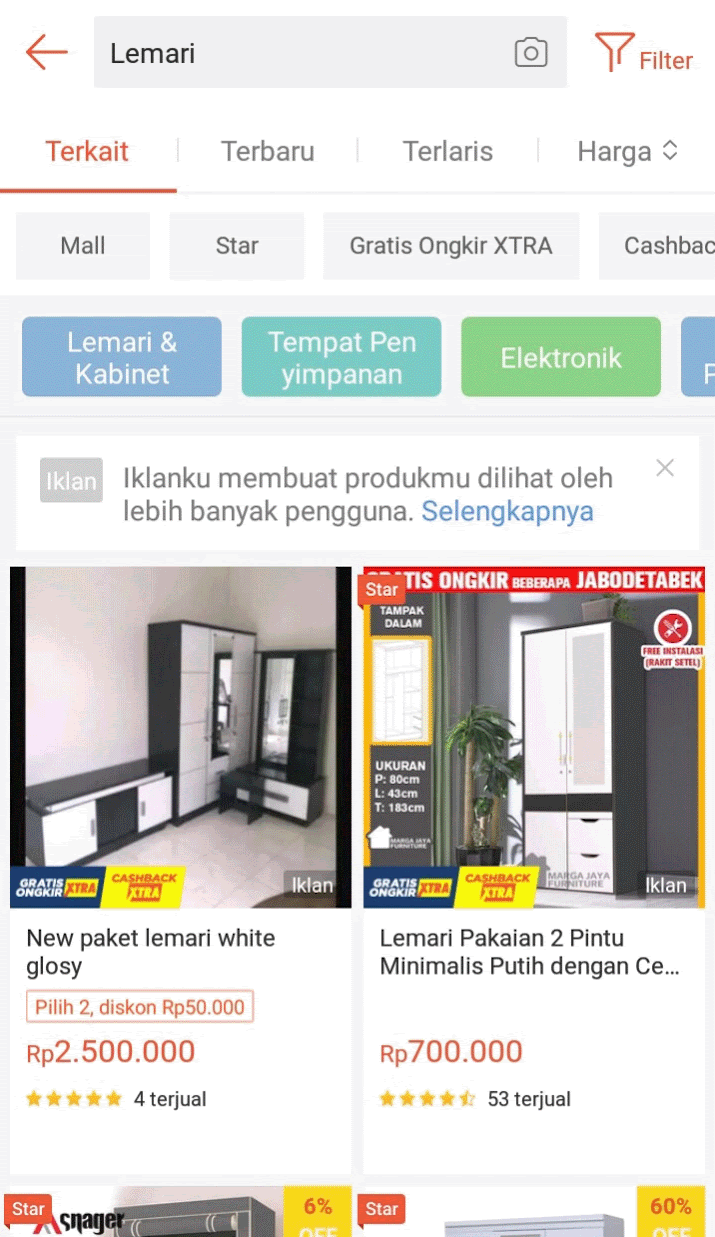Open camera image search

tap(530, 53)
